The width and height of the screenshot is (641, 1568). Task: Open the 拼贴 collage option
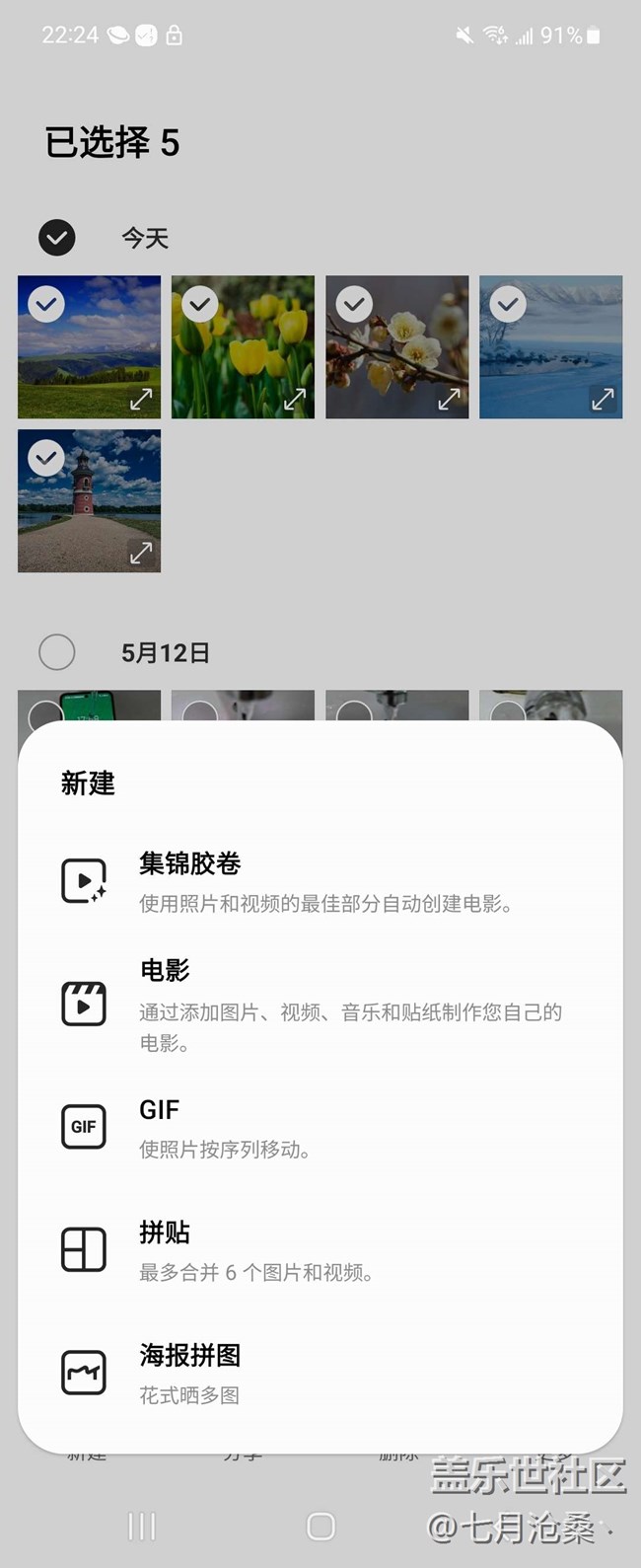[320, 1249]
